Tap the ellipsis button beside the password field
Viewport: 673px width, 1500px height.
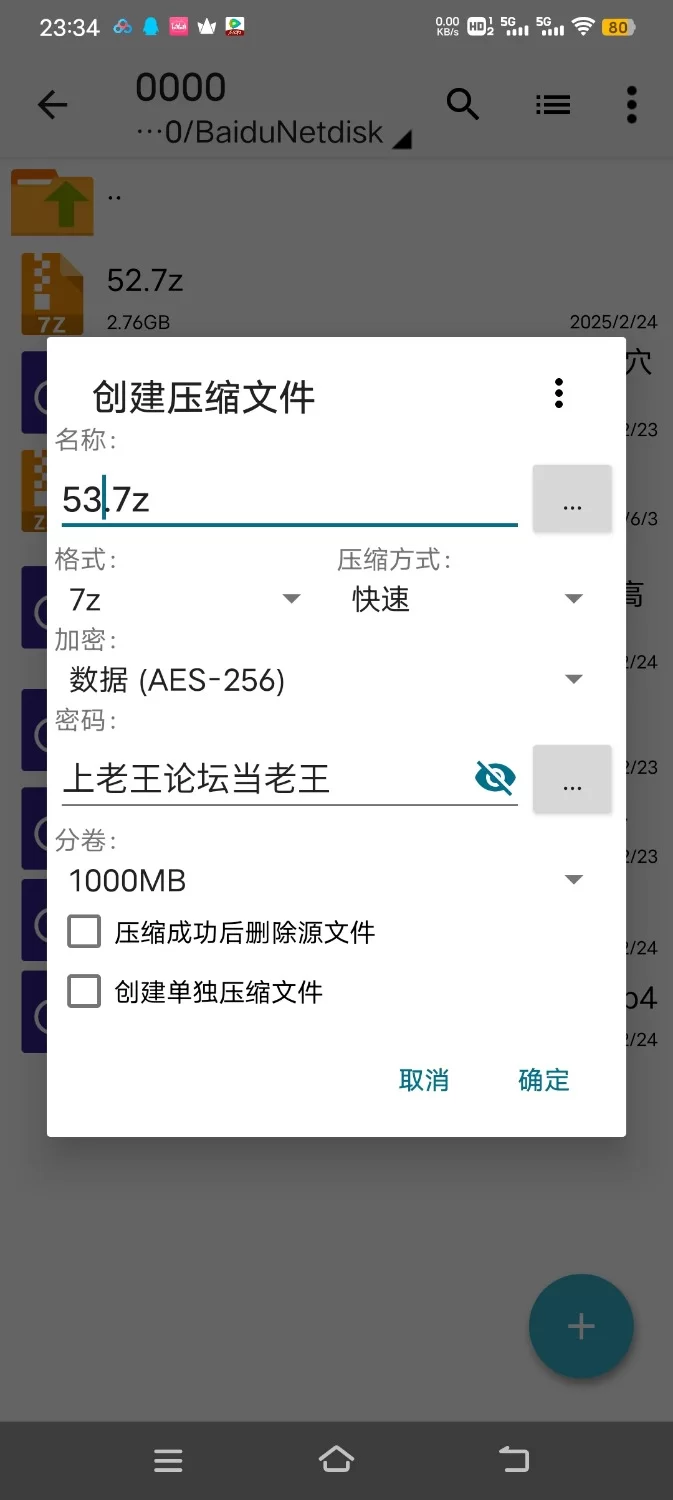[572, 778]
